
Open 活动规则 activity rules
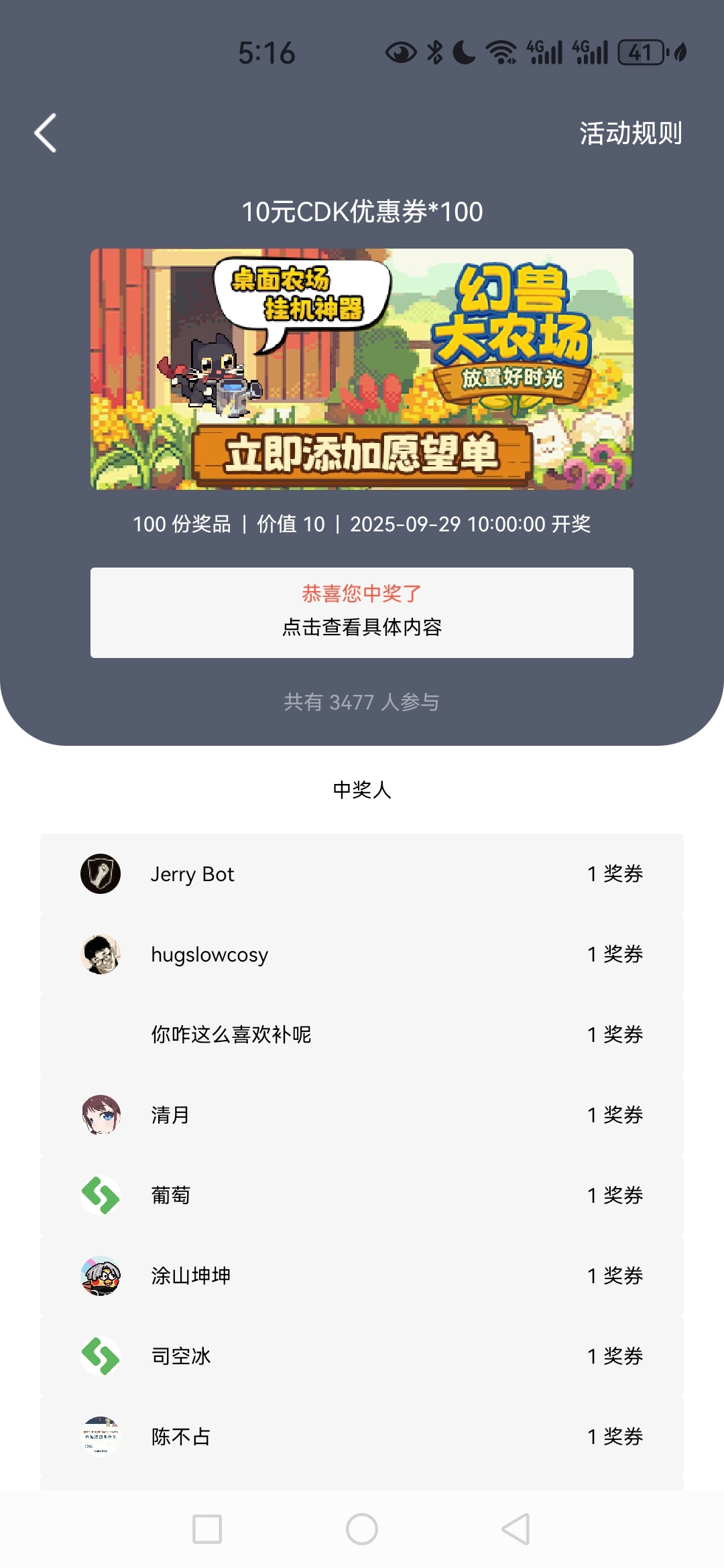pos(630,133)
